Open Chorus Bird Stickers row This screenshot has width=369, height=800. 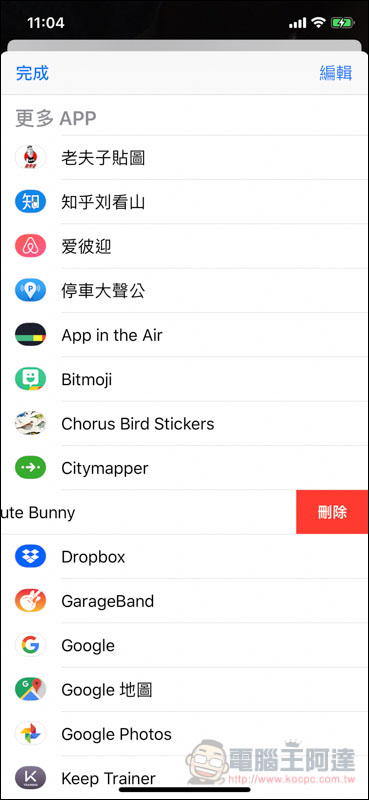(185, 423)
